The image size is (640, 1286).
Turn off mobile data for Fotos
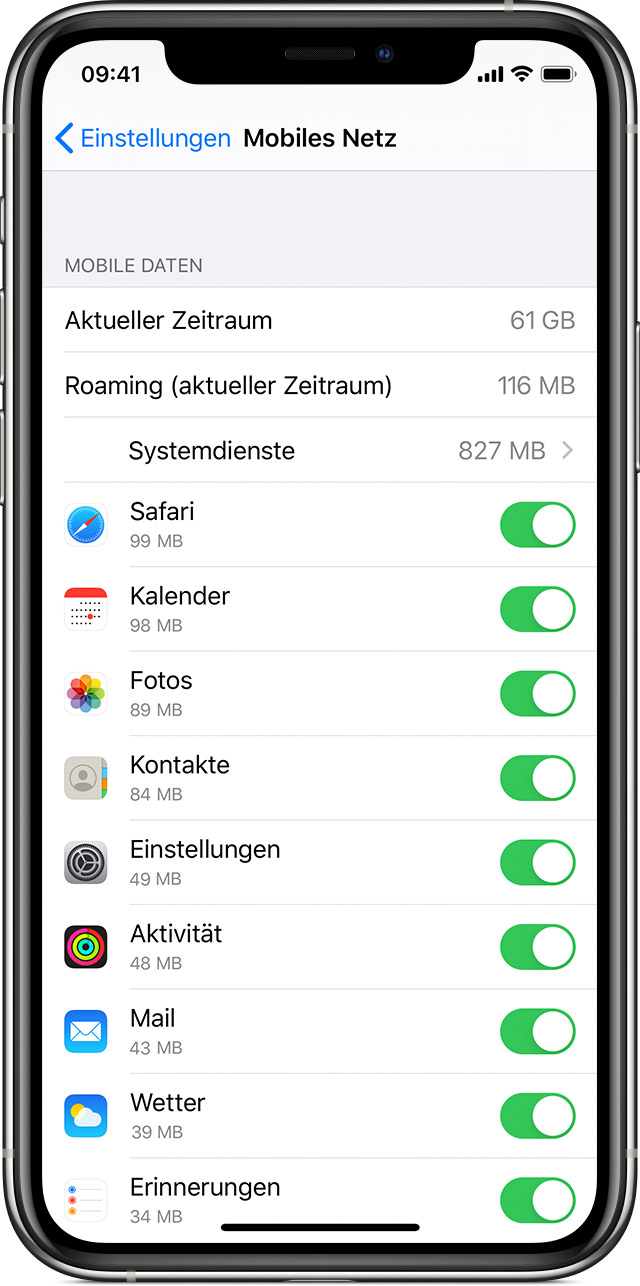point(538,694)
